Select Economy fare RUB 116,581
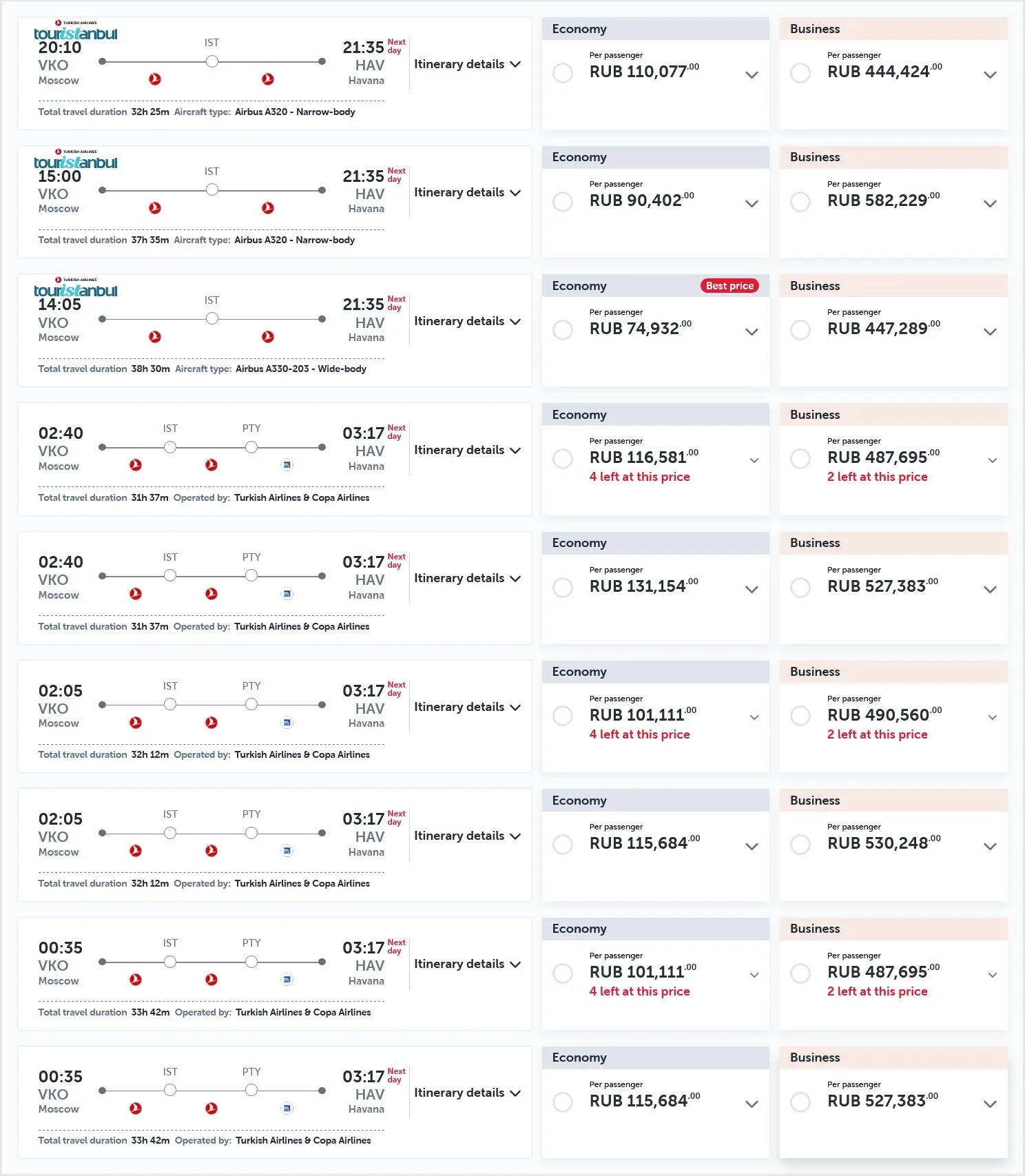Screen dimensions: 1025x1176 (x=563, y=459)
